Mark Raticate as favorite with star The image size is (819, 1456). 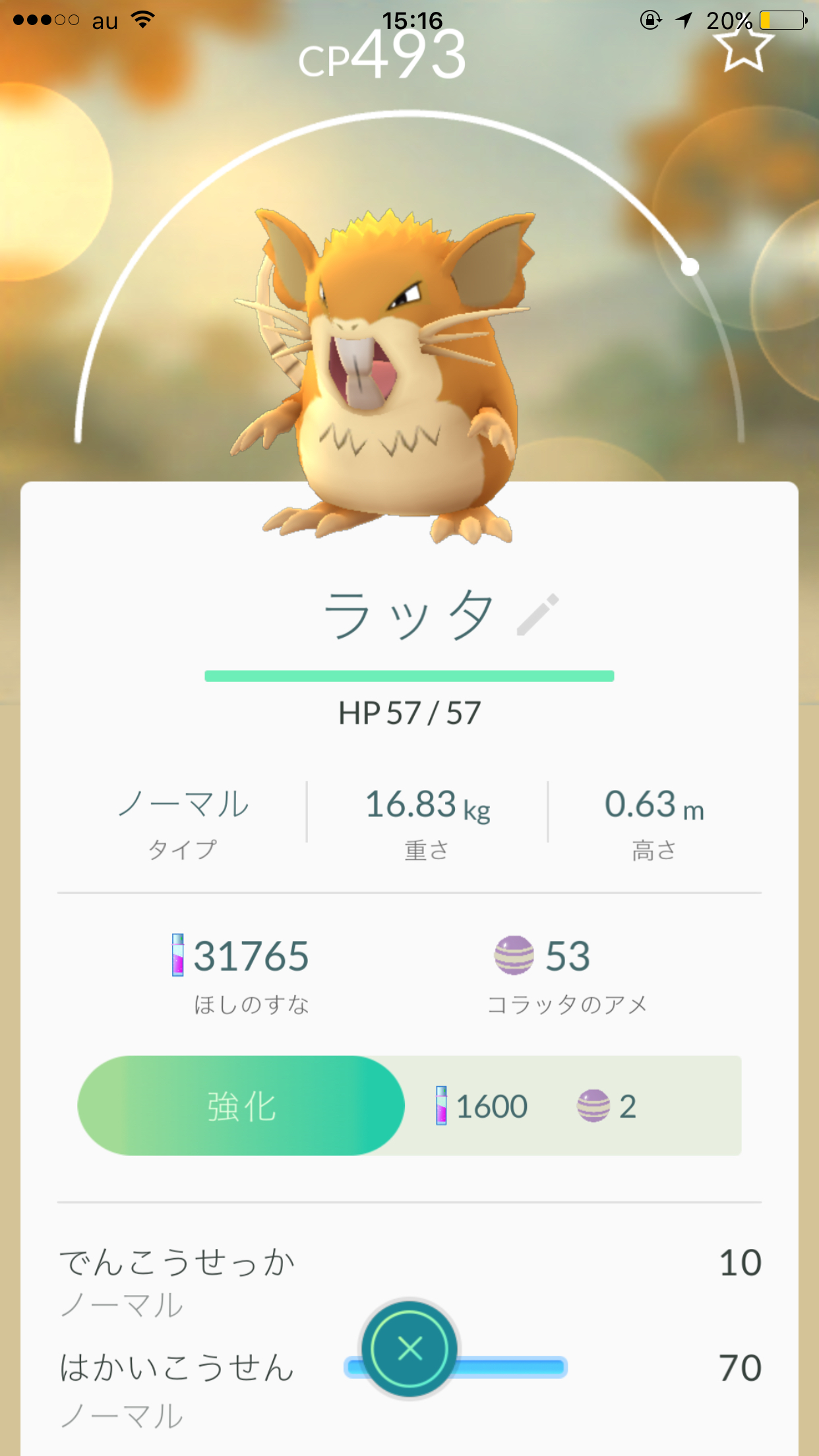[743, 46]
